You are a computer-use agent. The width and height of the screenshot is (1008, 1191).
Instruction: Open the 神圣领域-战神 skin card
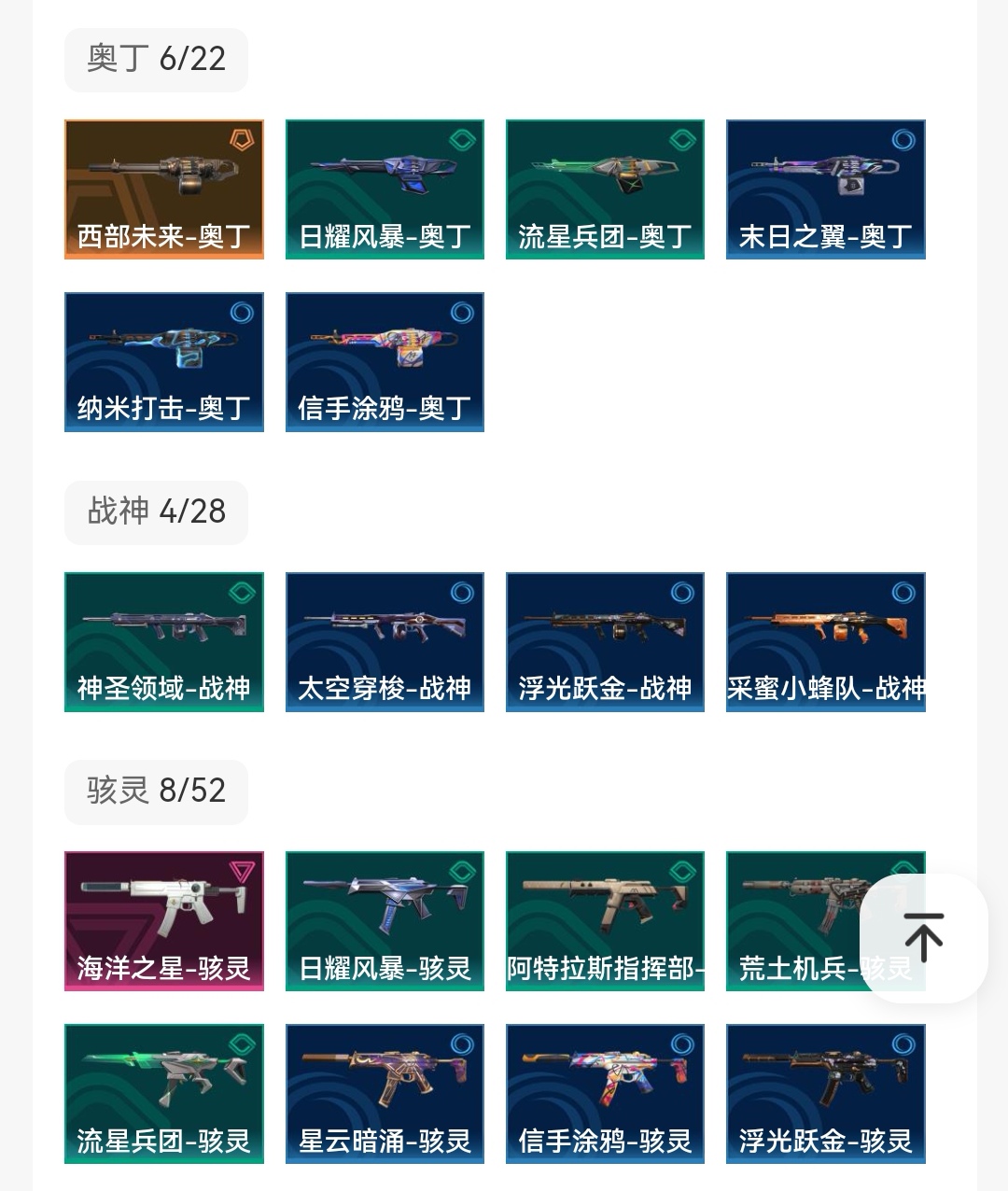pyautogui.click(x=164, y=642)
